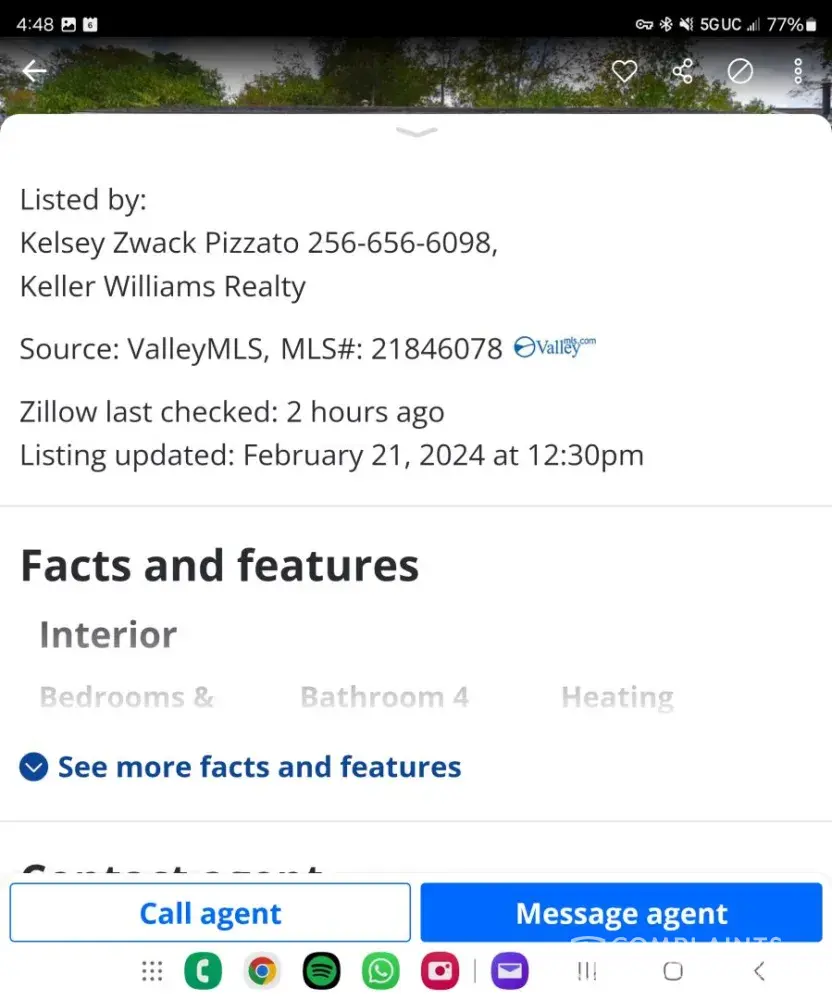Screen dimensions: 832x1000
Task: Expand See more facts and features
Action: (240, 767)
